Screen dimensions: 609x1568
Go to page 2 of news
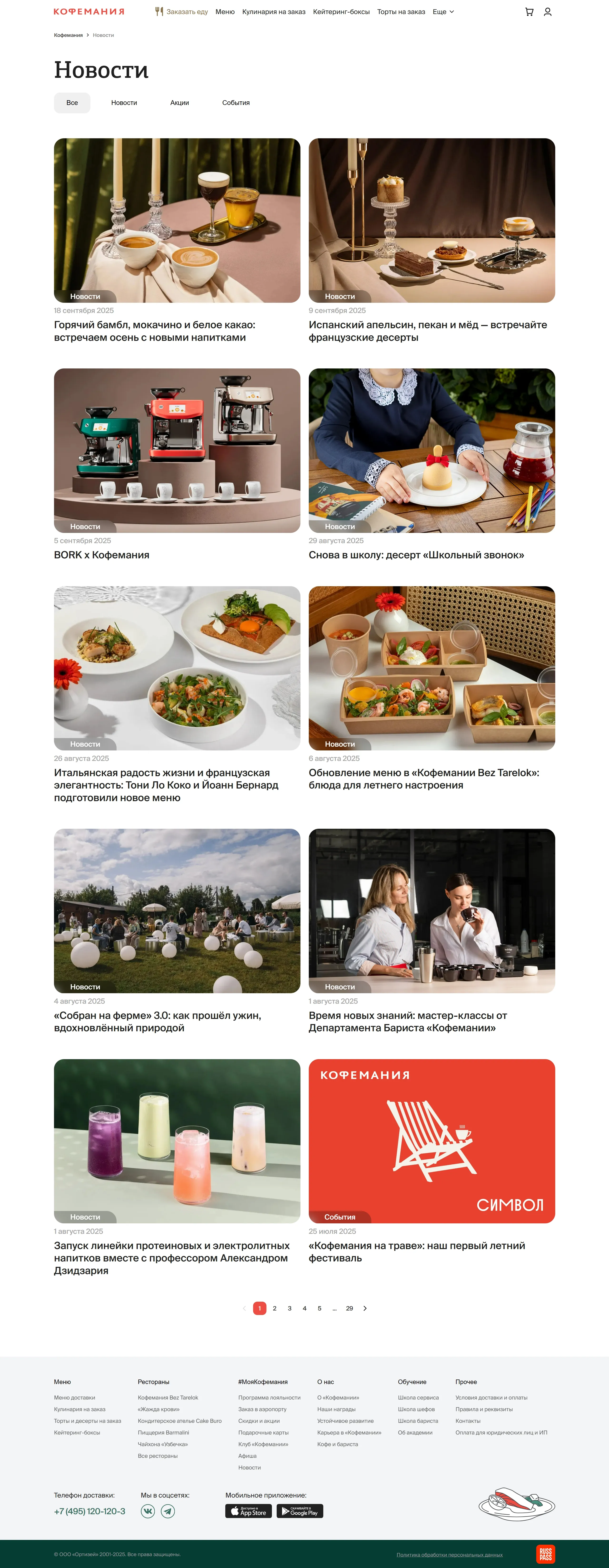point(274,1308)
